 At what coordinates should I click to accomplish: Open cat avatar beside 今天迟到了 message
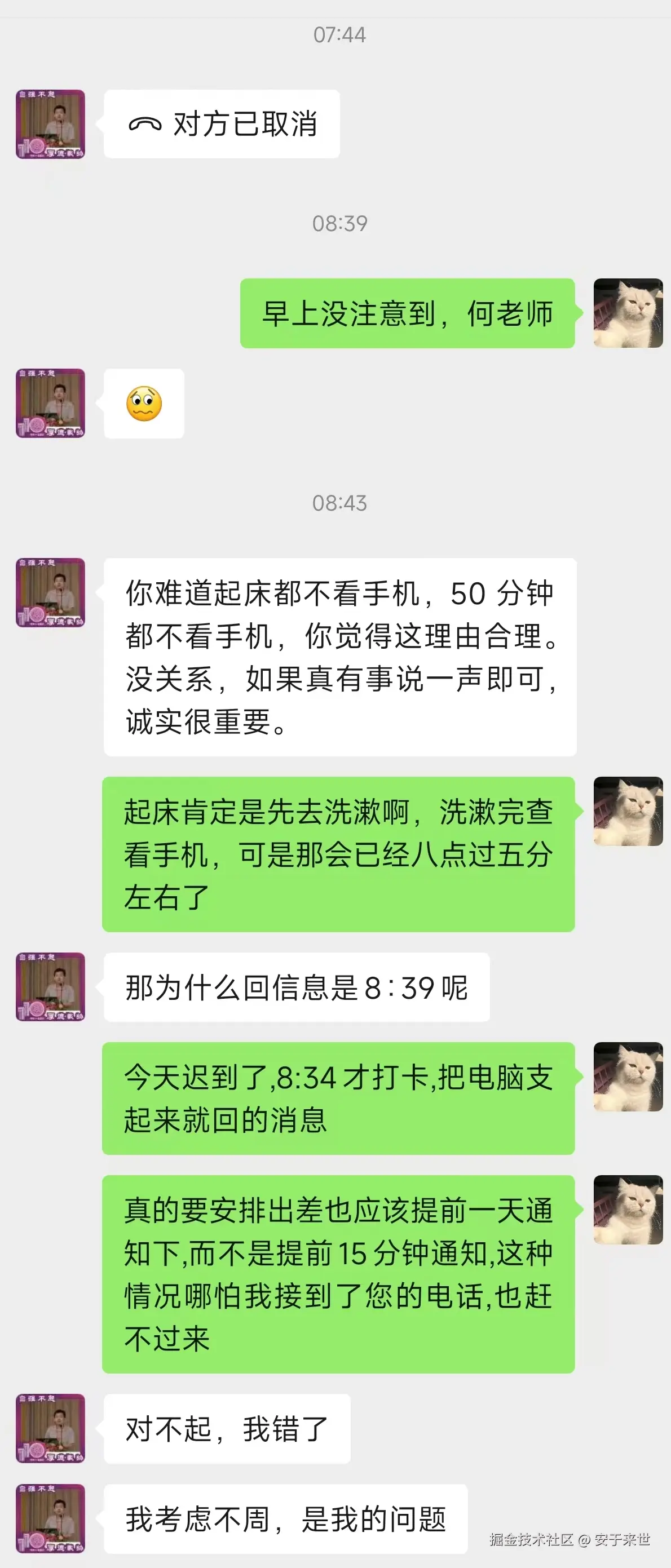point(628,1076)
